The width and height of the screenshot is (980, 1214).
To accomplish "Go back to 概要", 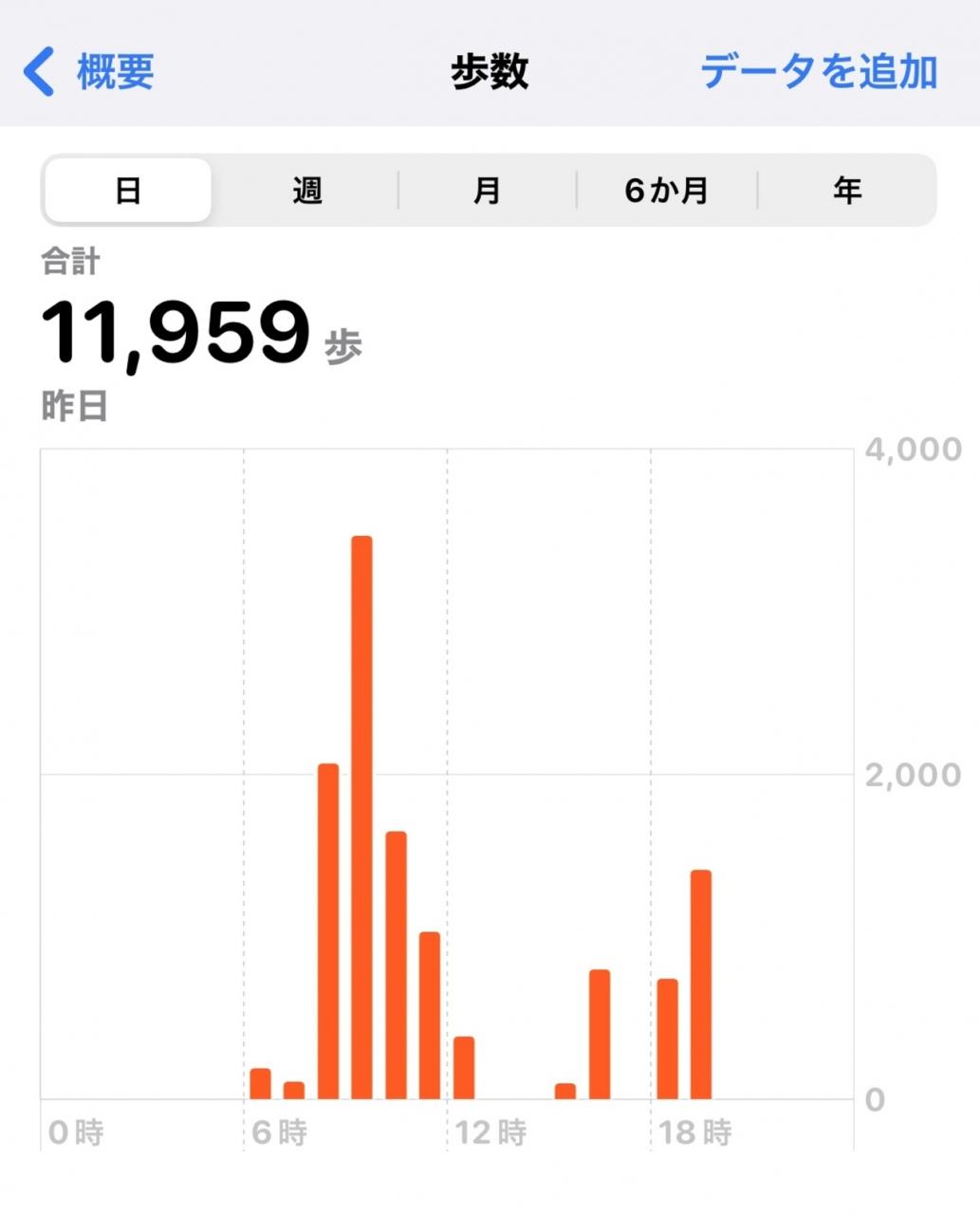I will coord(90,72).
